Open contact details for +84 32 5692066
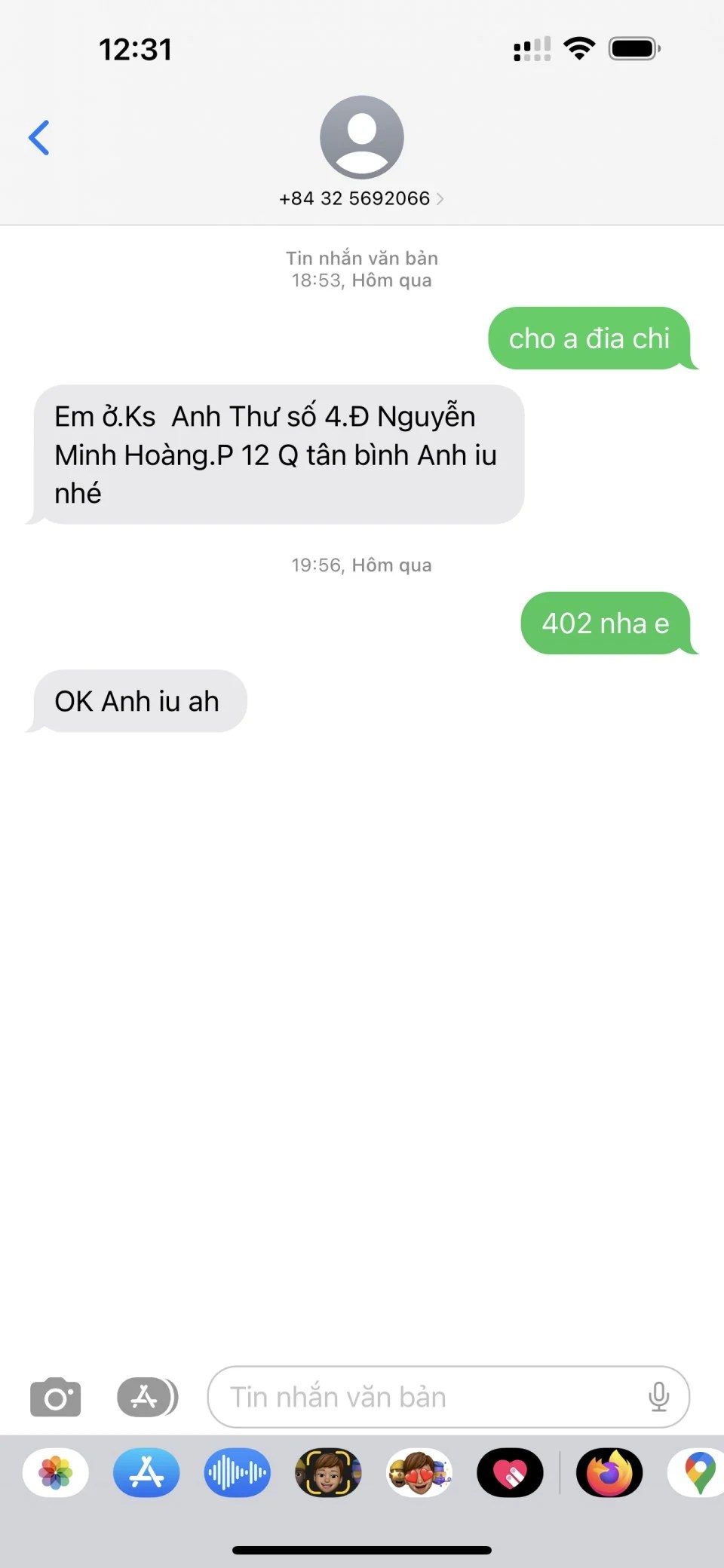724x1568 pixels. [361, 198]
